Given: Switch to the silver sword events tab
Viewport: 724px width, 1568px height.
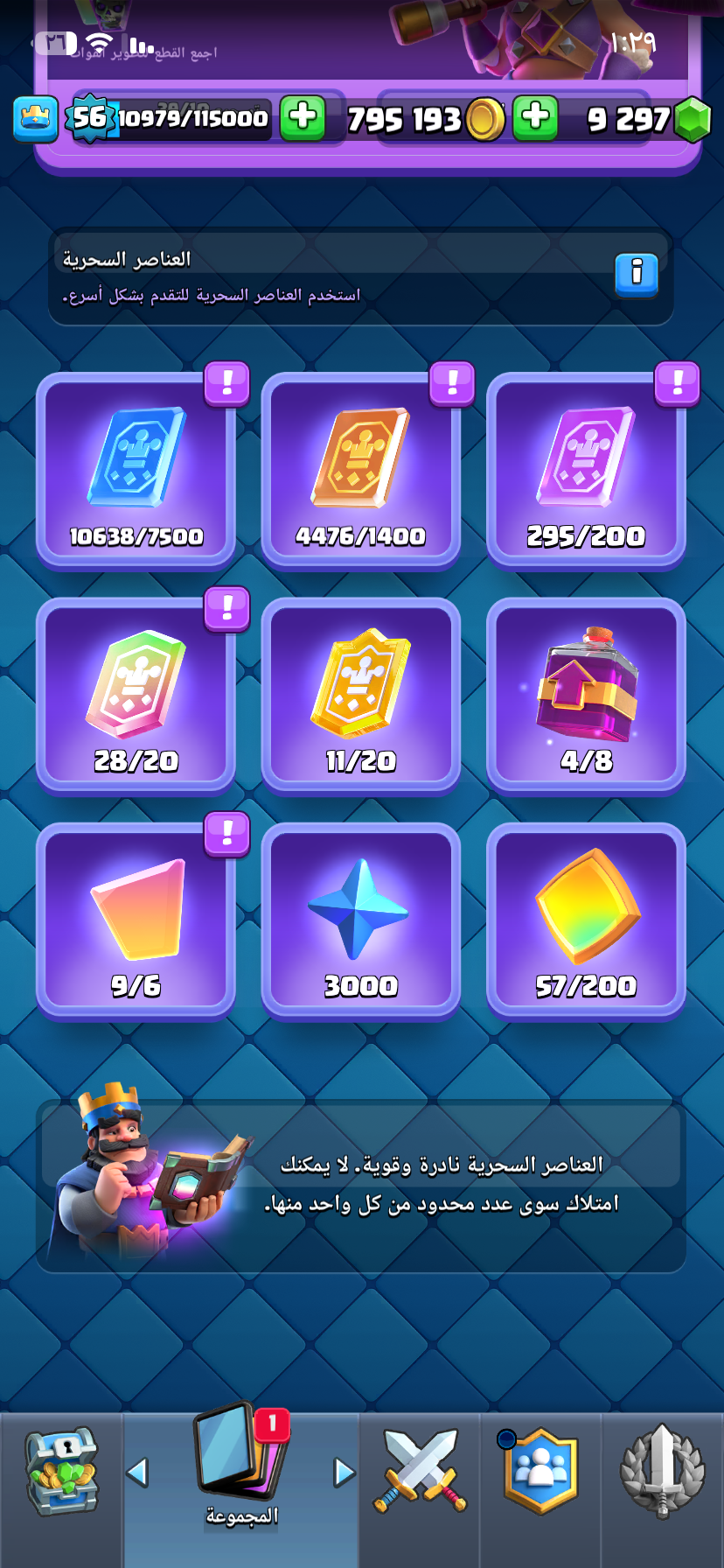Looking at the screenshot, I should coord(662,1472).
